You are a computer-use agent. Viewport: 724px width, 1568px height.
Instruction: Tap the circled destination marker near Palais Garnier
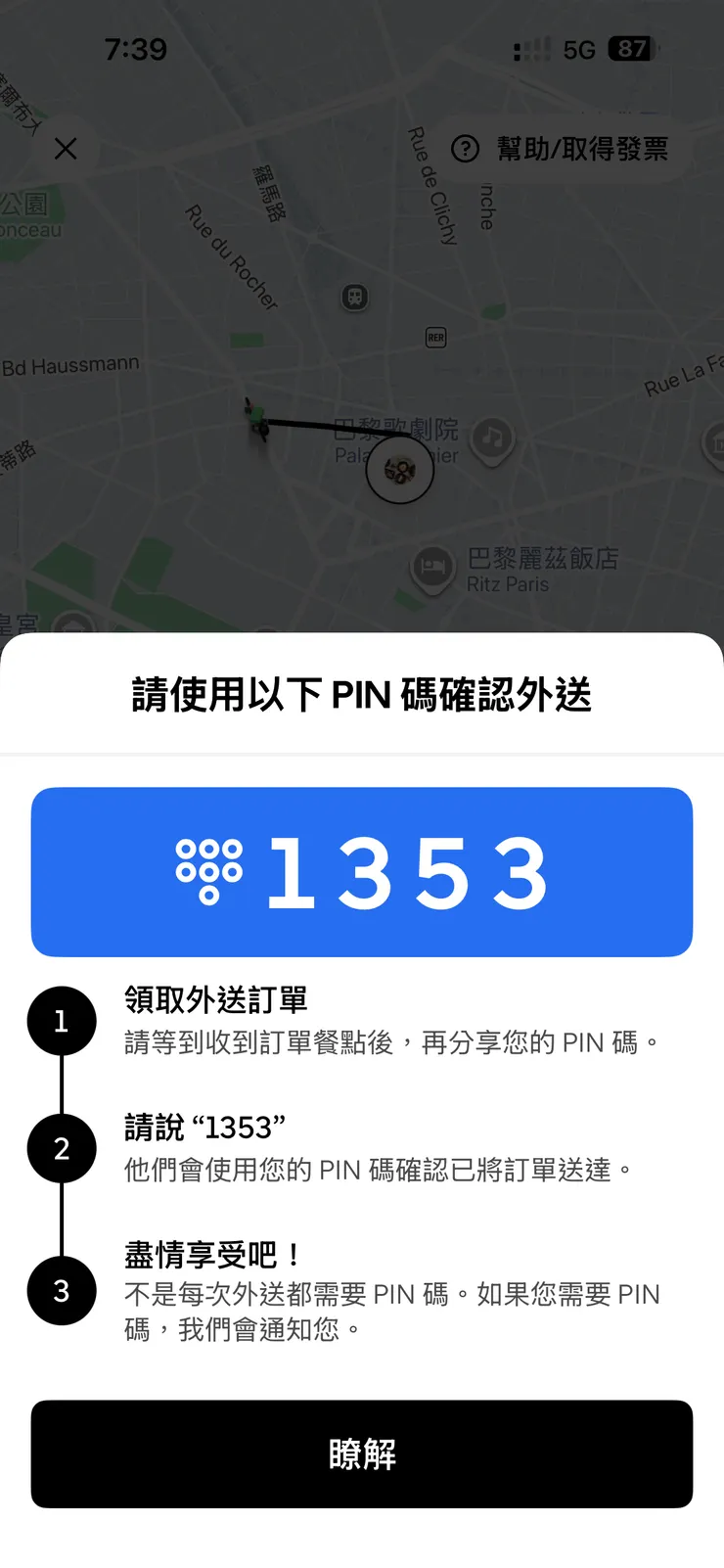tap(399, 469)
